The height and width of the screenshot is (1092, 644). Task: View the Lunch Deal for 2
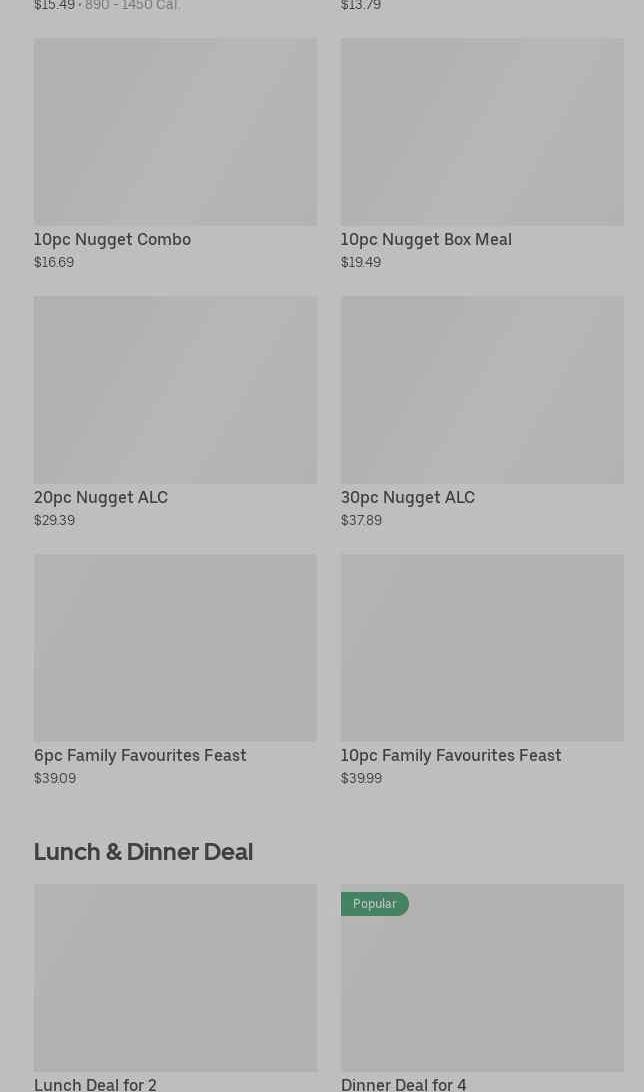tap(175, 978)
